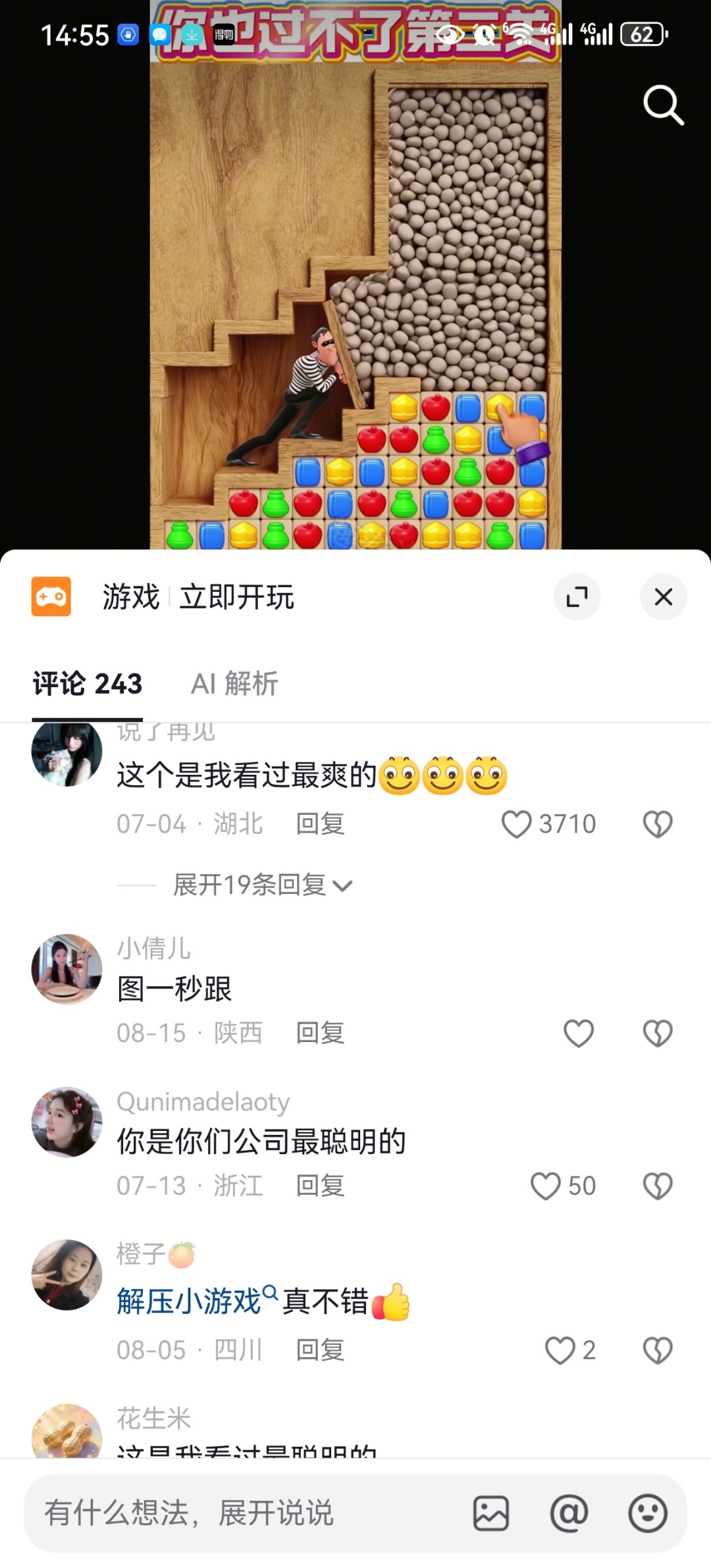Open the 游戏 立即开玩 game link
The height and width of the screenshot is (1568, 711).
coord(197,597)
